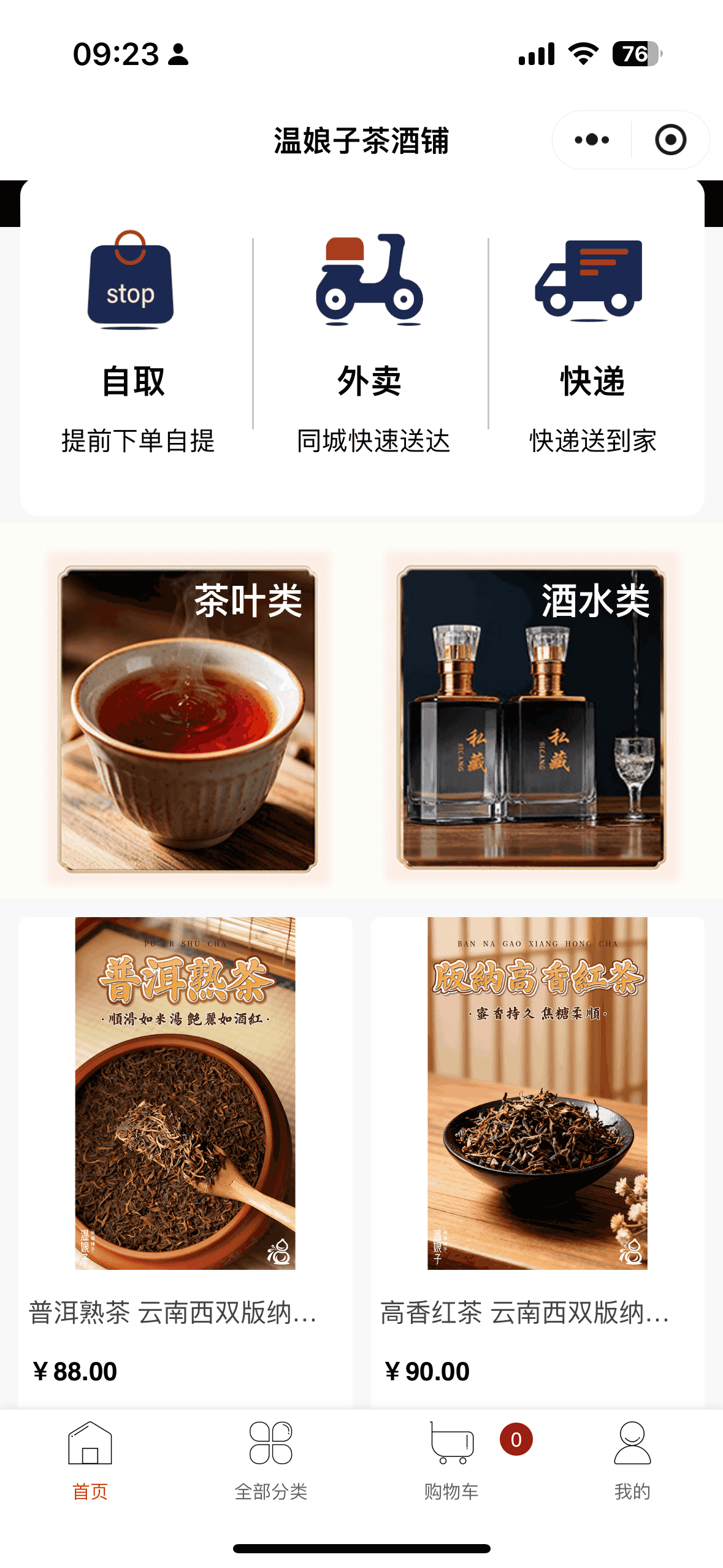
Task: Open the 高香红茶 product at ¥90.00
Action: click(537, 1153)
